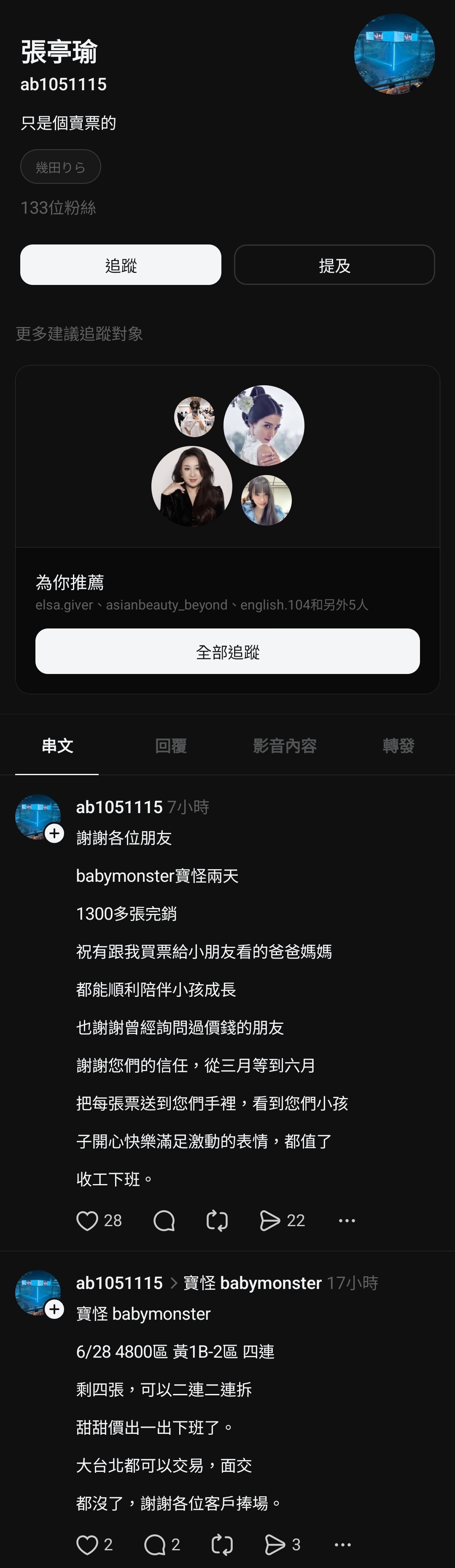Switch to the 影音內容 tab

click(x=285, y=746)
